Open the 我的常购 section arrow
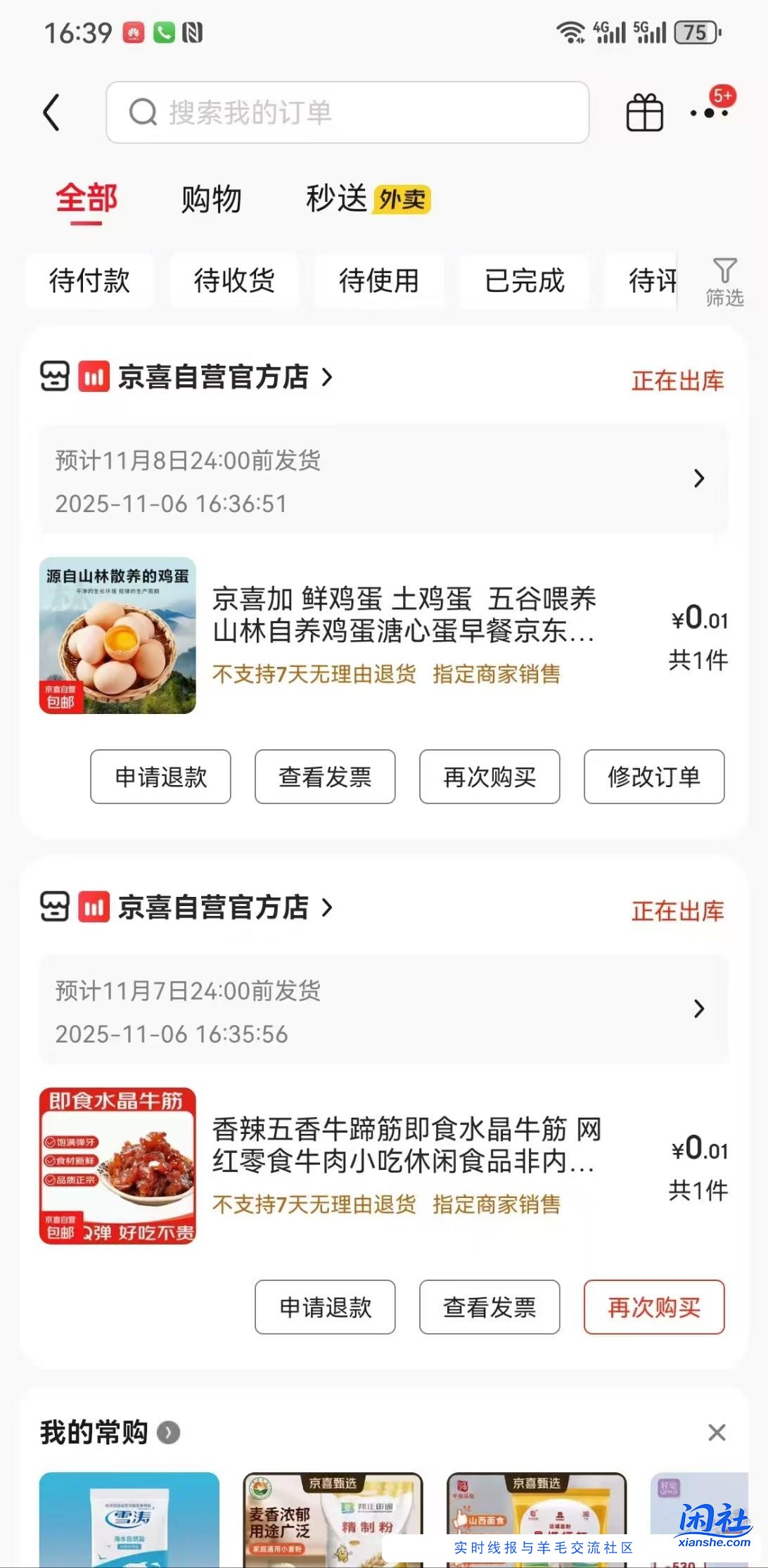 coord(167,1432)
